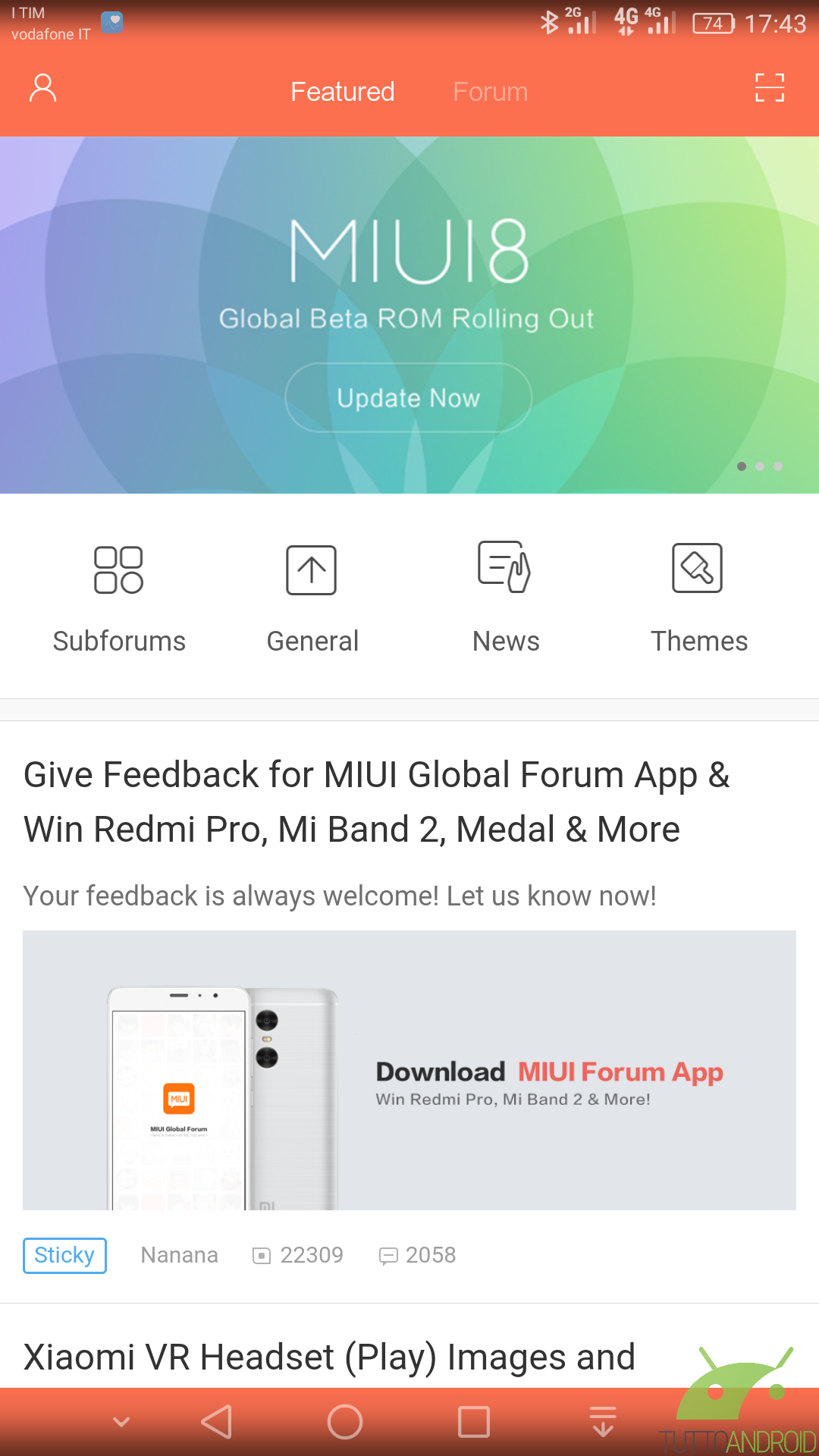Open the scan icon in top bar

770,88
